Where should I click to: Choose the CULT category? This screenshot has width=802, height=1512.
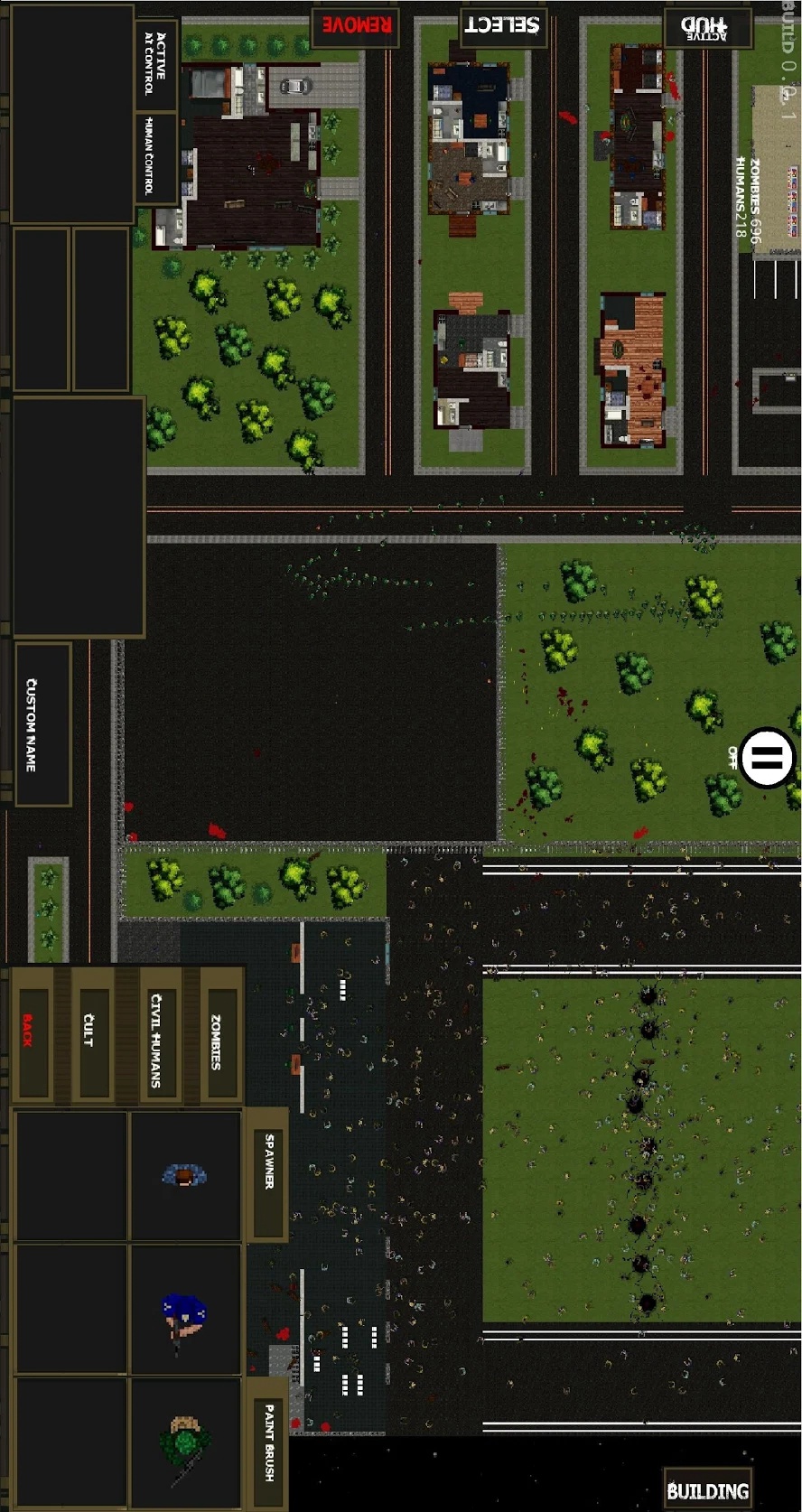pyautogui.click(x=90, y=1035)
